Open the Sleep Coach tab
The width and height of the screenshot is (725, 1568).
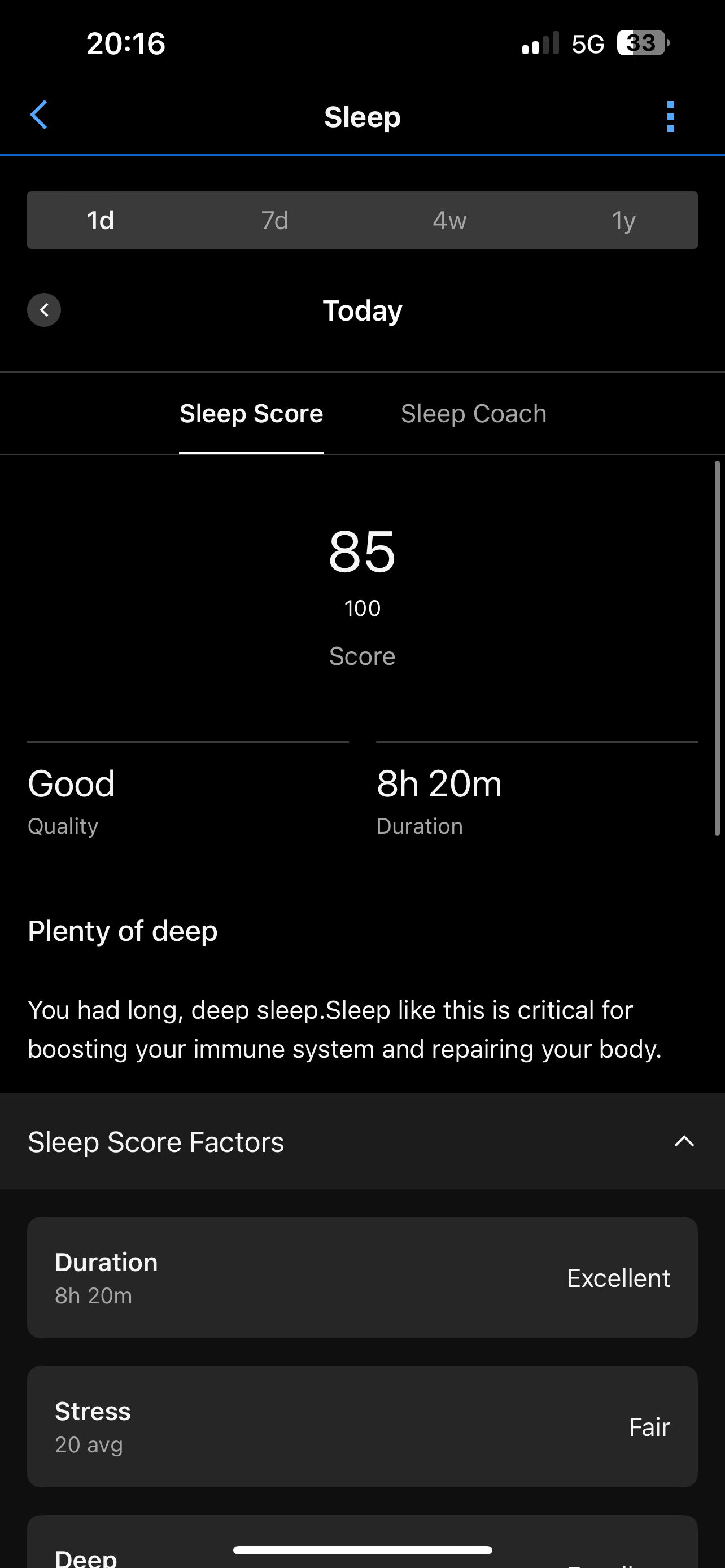click(473, 414)
